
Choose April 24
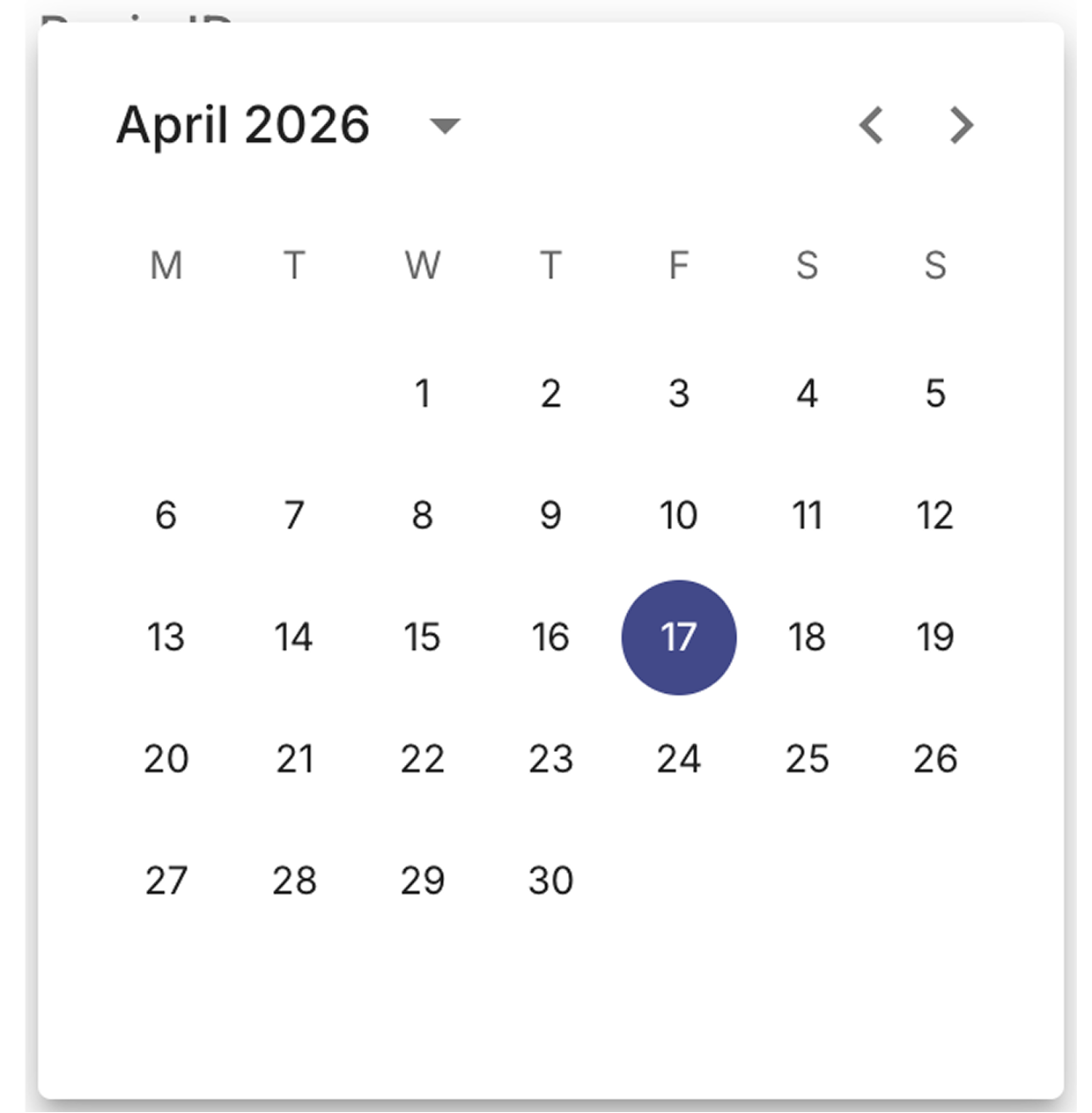pos(678,758)
